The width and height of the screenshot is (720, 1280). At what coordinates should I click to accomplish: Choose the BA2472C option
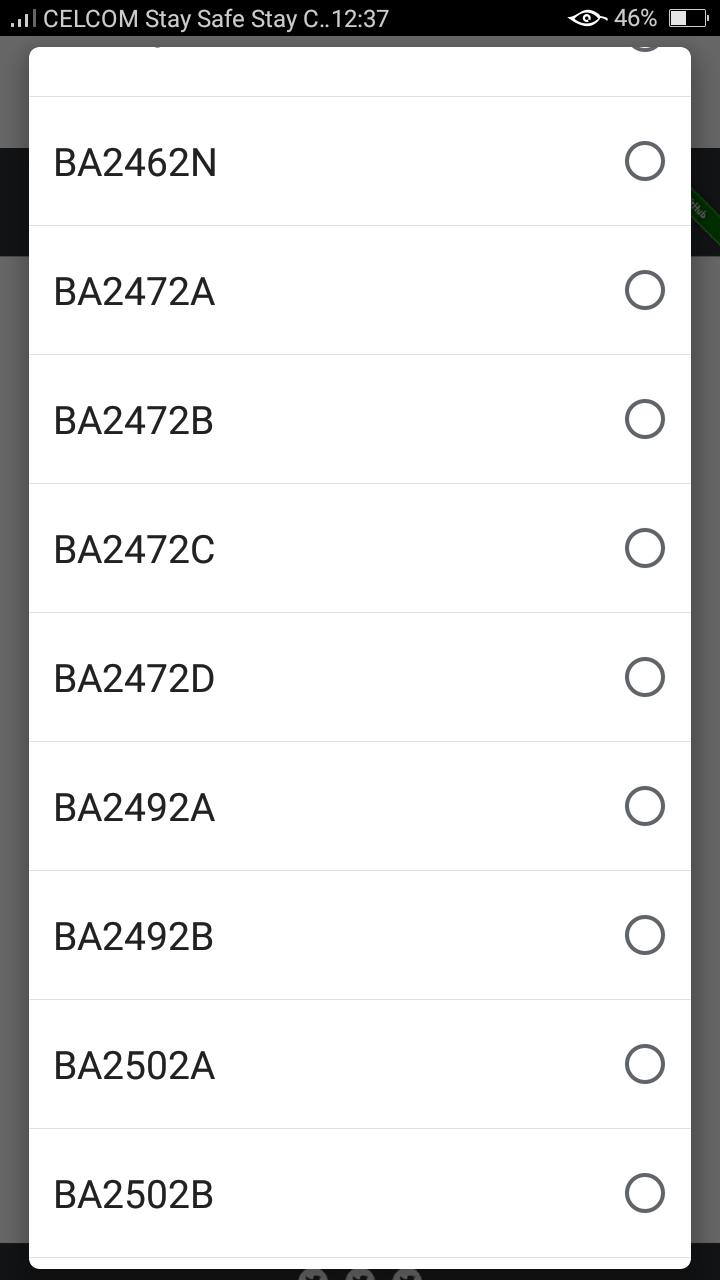645,548
